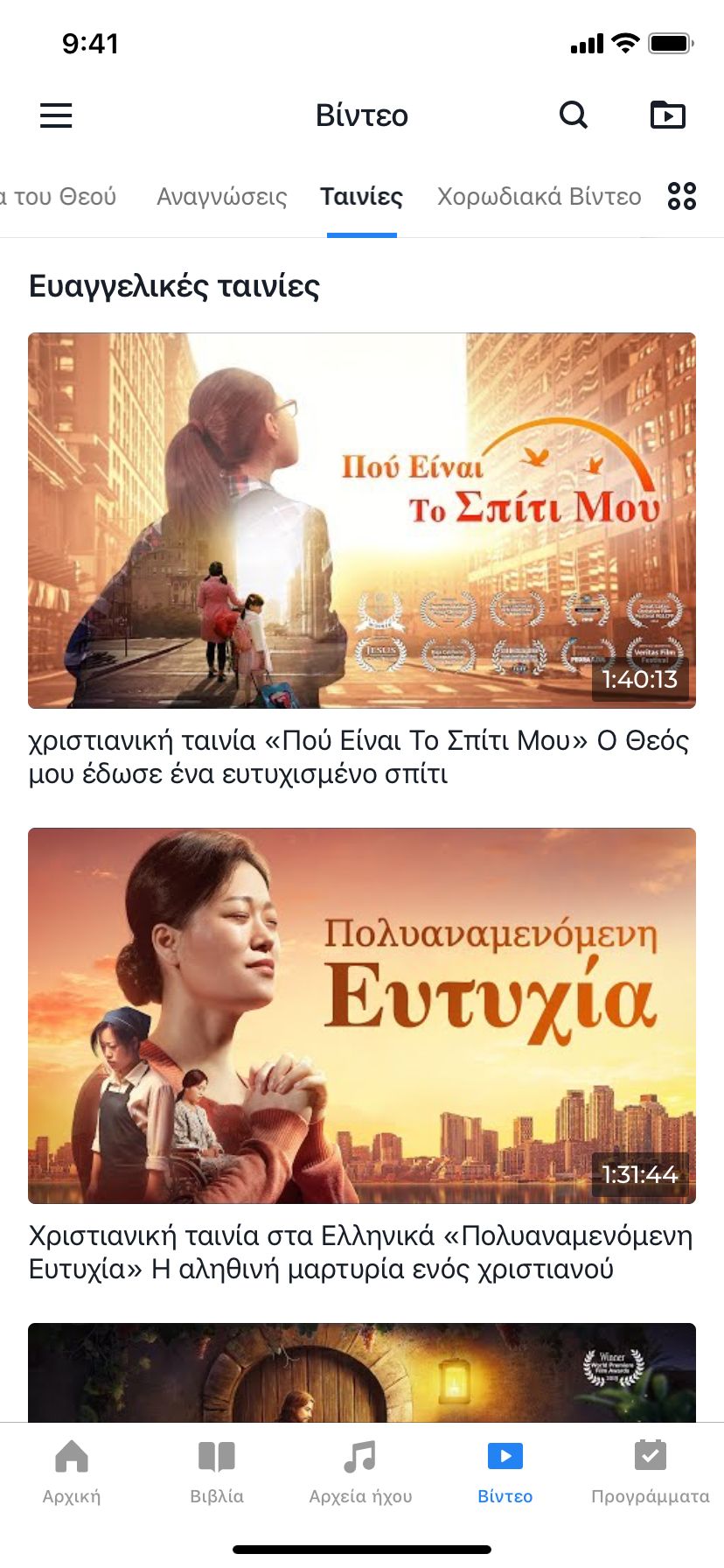Tap the Βίντεο bottom tab
This screenshot has height=1568, width=724.
tap(505, 1472)
